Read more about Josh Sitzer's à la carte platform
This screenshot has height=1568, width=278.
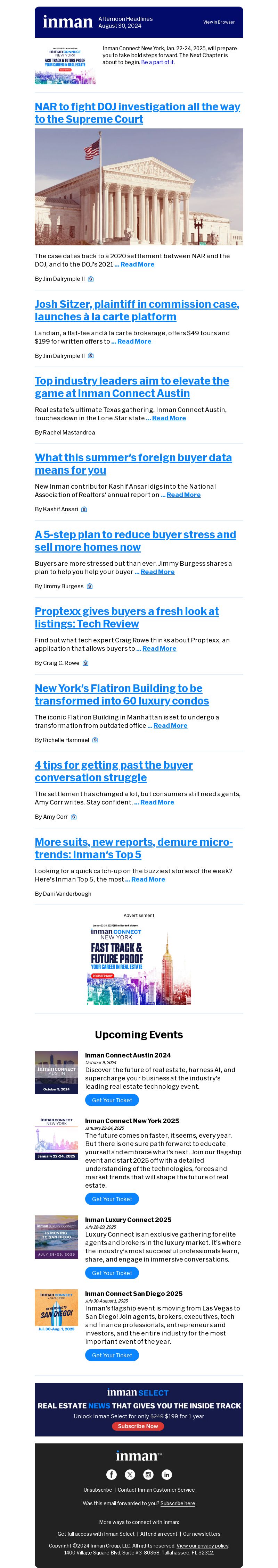[x=134, y=342]
